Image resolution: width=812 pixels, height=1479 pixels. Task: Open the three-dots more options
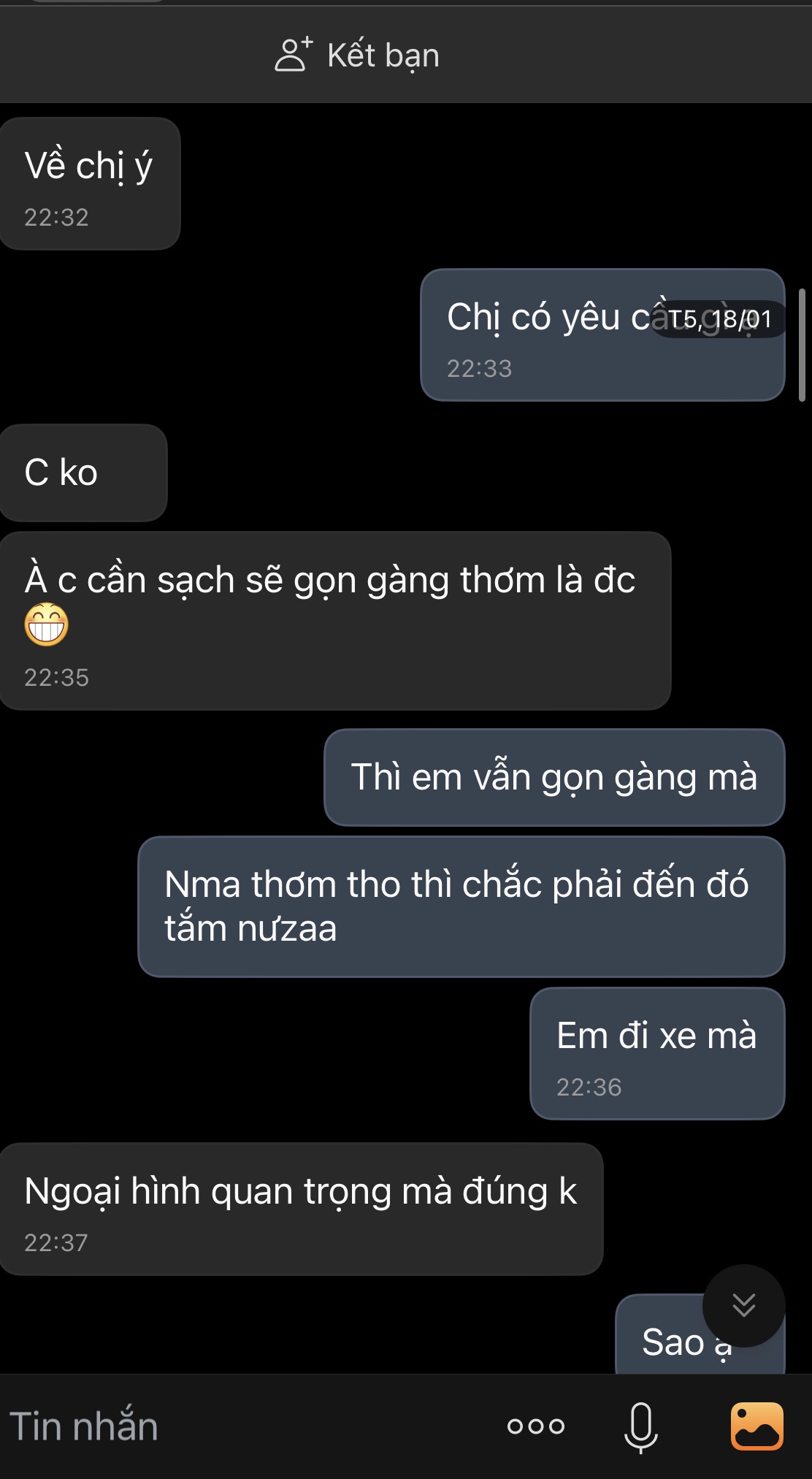tap(536, 1426)
